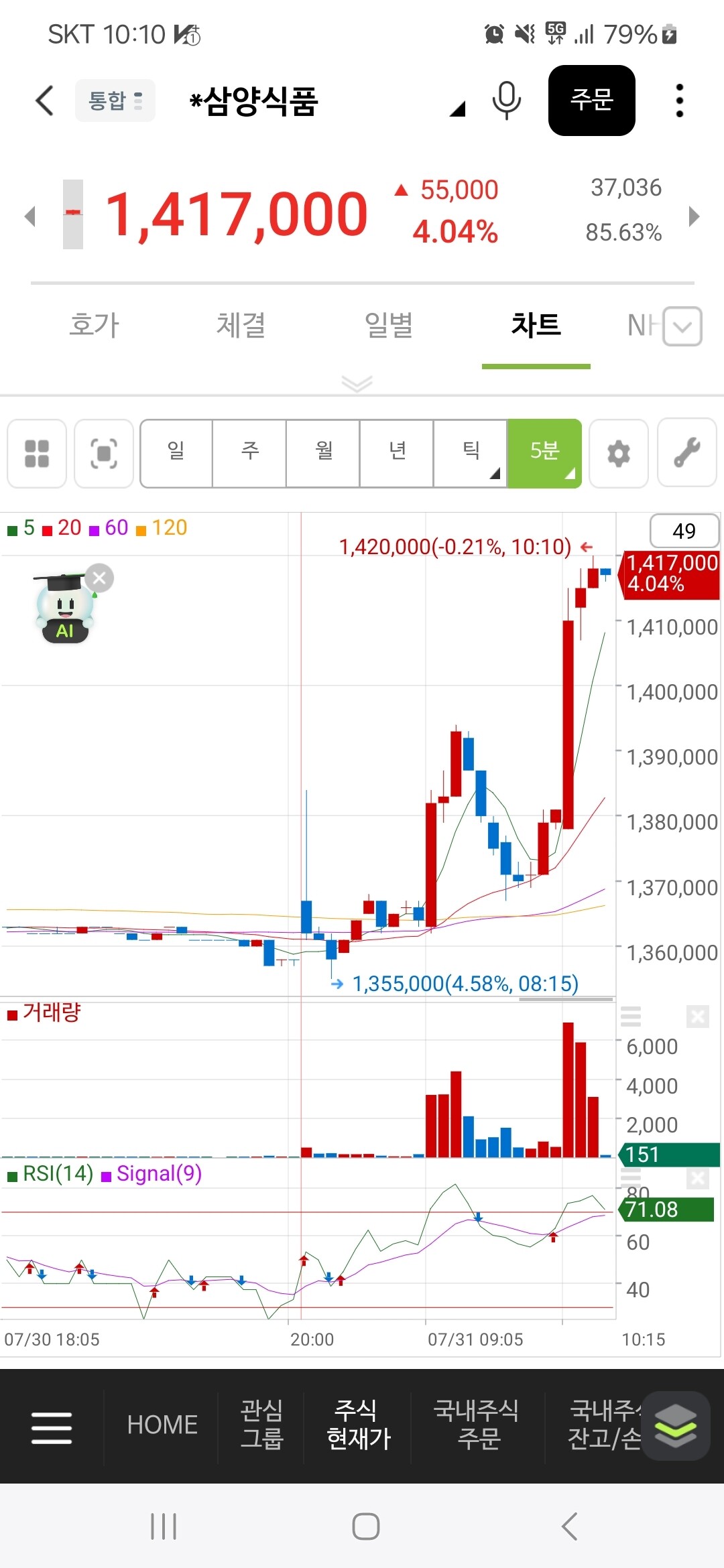Start voice search with the microphone
This screenshot has height=1568, width=724.
tap(506, 101)
